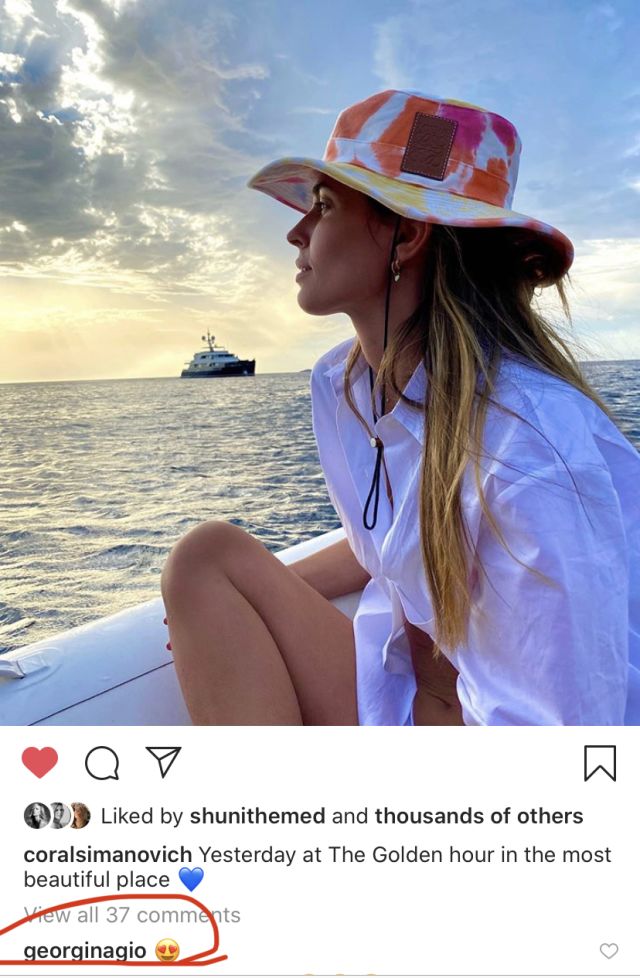Viewport: 640px width, 978px height.
Task: Open comments with the speech bubble icon
Action: (102, 764)
